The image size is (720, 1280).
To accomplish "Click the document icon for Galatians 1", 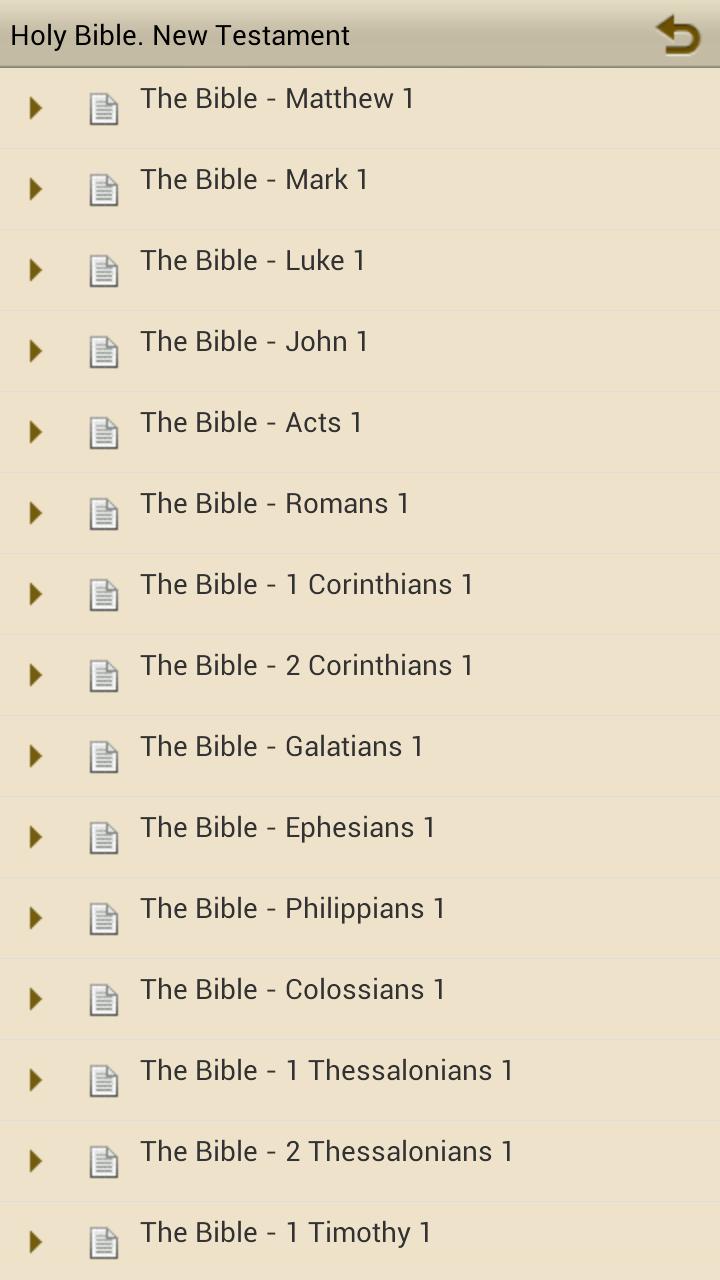I will click(x=103, y=755).
